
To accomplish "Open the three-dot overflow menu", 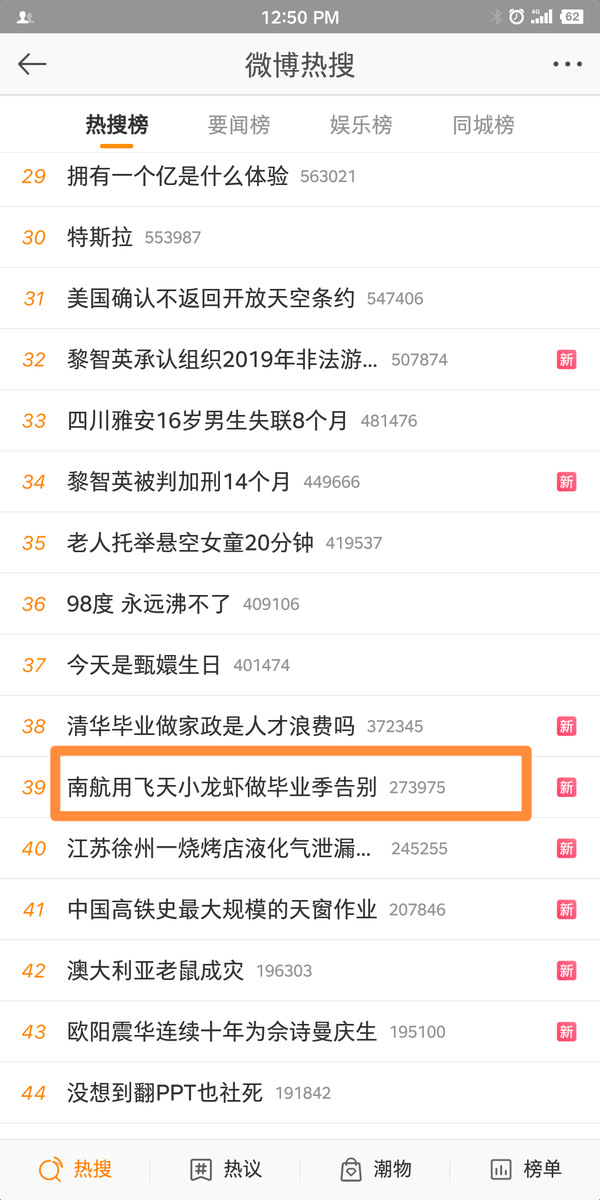I will [567, 64].
